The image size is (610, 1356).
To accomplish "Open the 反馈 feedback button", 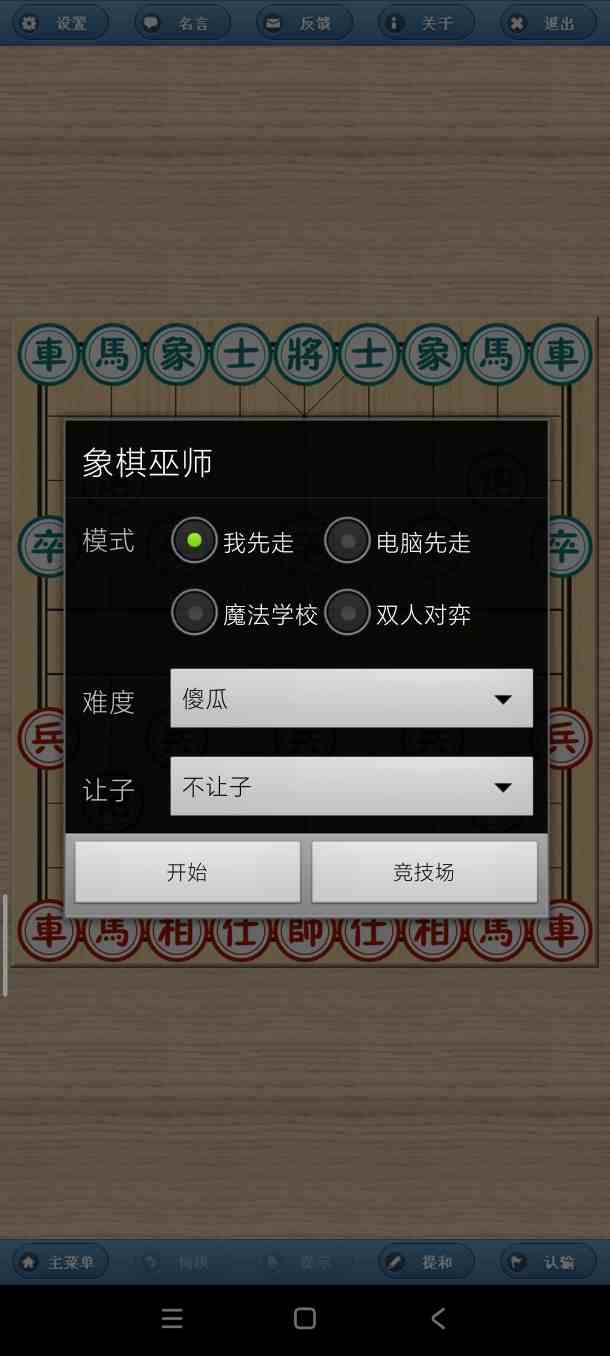I will (x=304, y=23).
